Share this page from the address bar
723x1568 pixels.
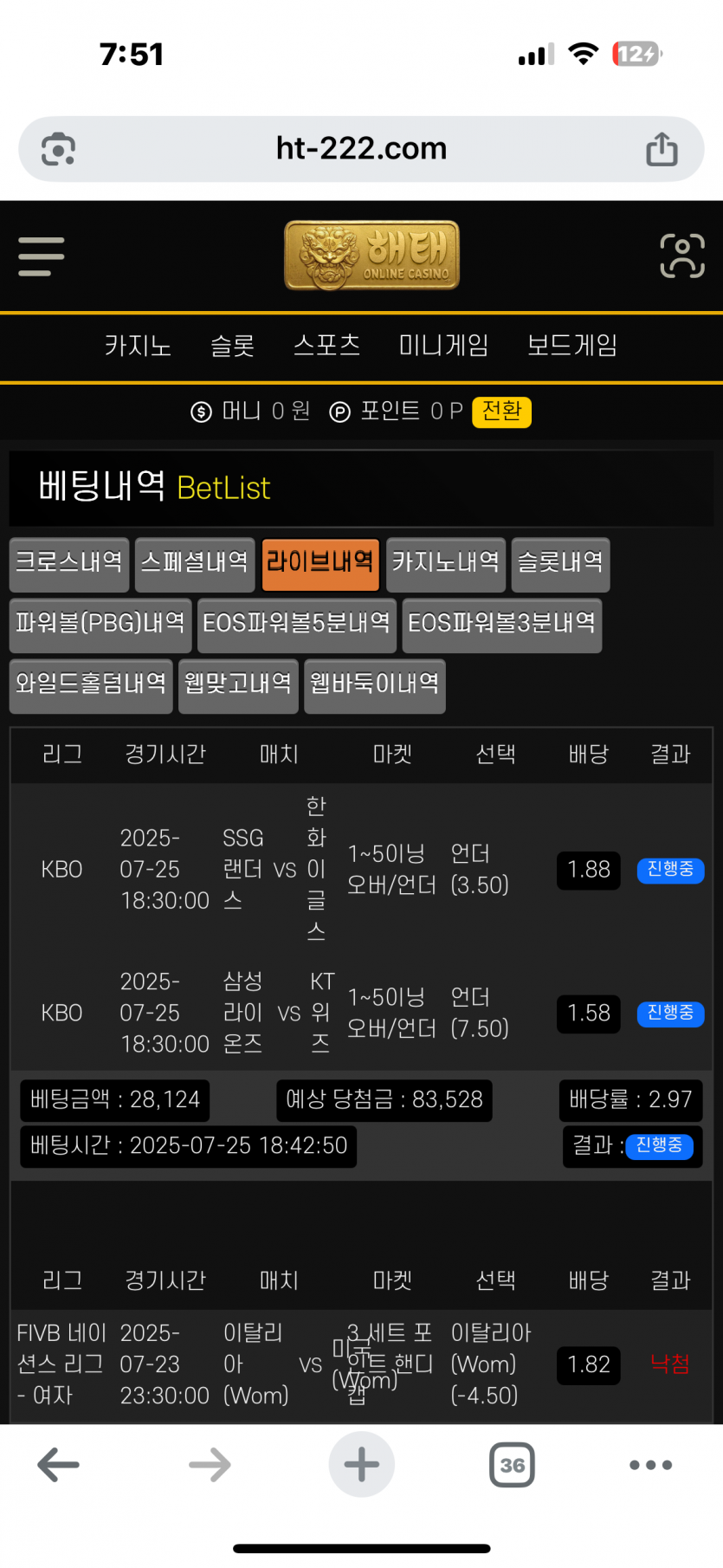coord(662,149)
